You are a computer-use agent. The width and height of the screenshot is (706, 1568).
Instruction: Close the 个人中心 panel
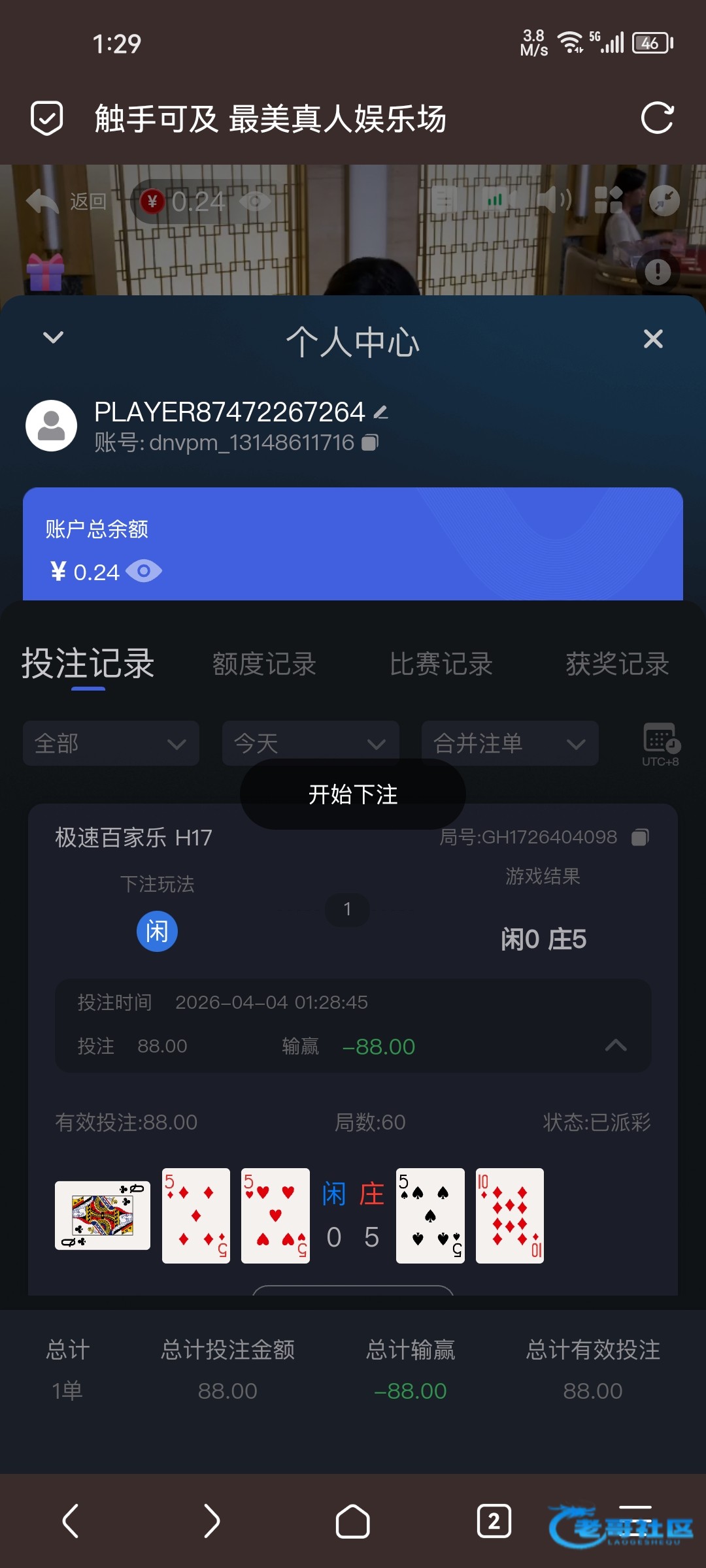(653, 339)
